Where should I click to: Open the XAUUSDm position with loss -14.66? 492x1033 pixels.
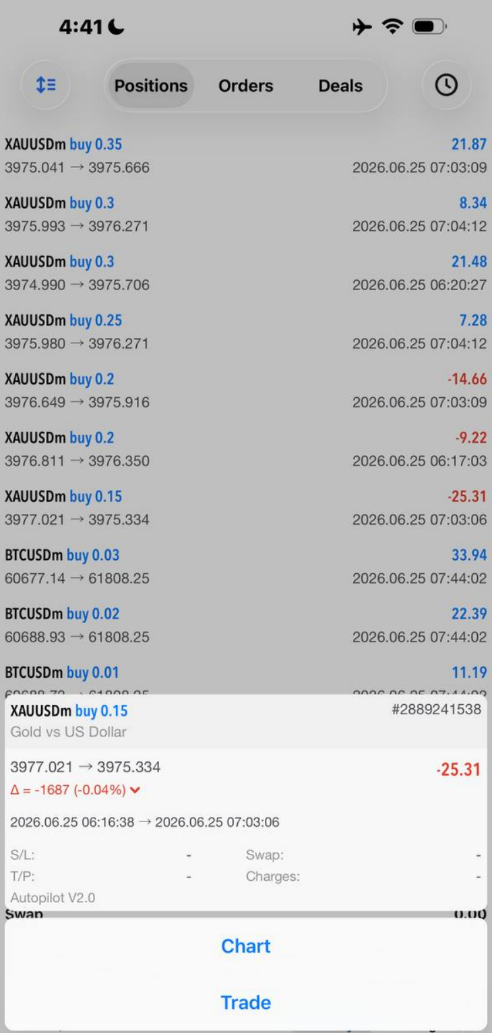[246, 390]
